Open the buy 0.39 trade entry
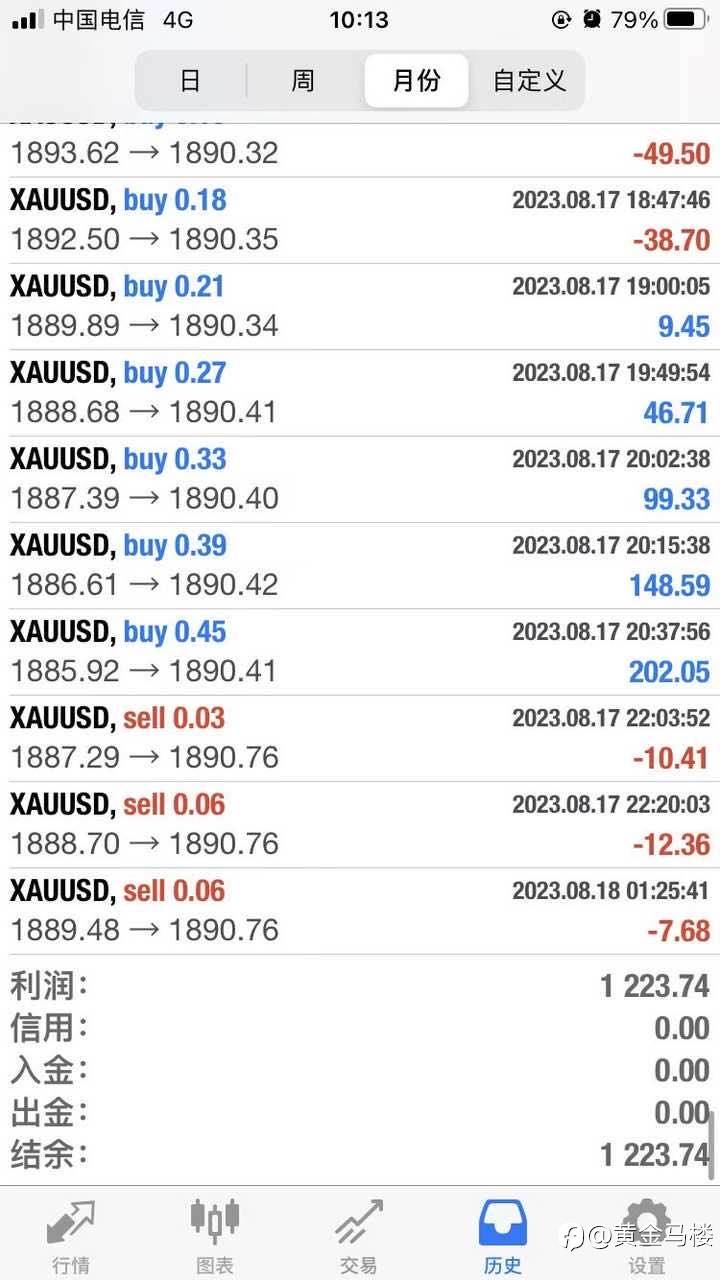Screen dimensions: 720x1280 (360, 565)
